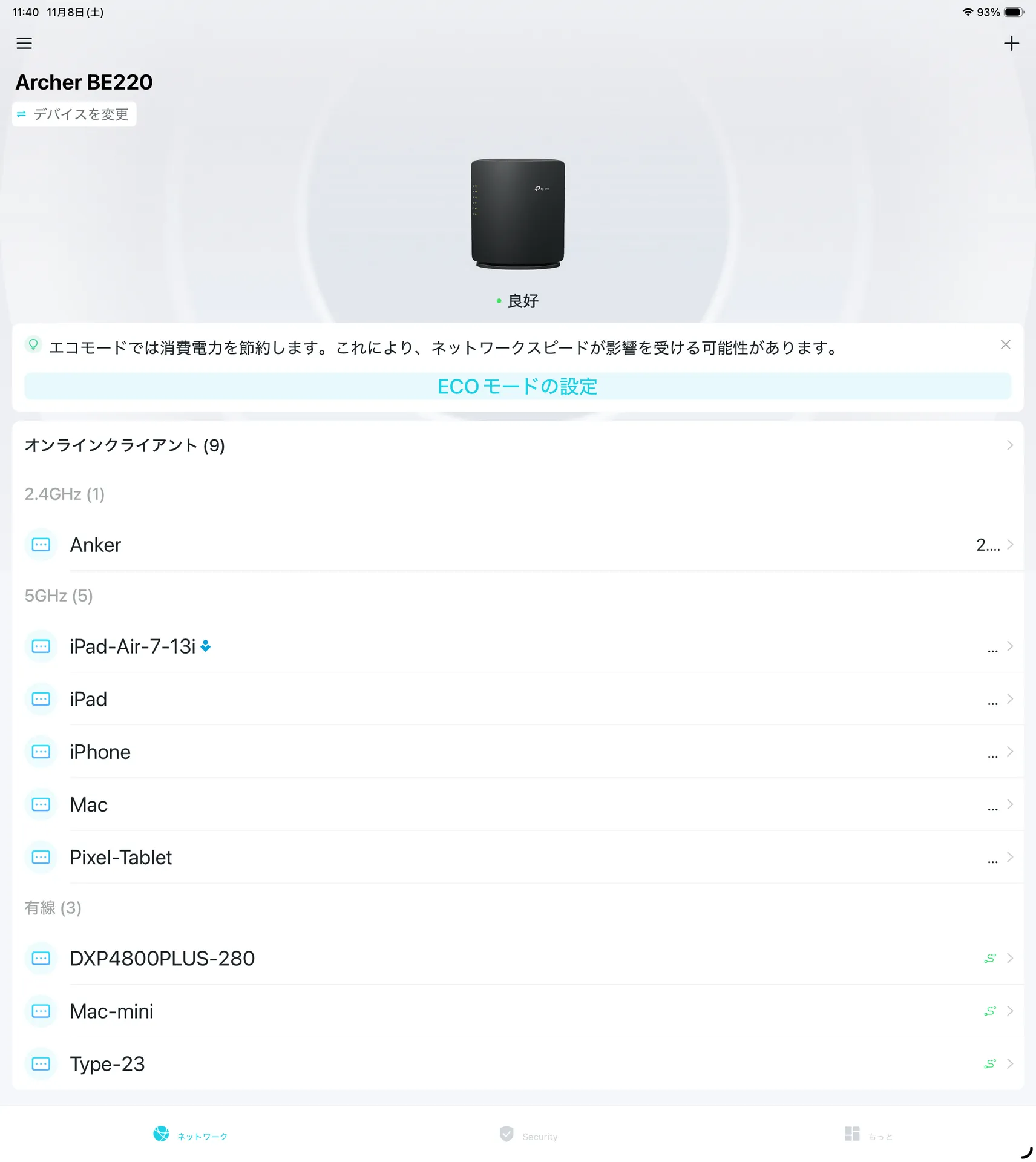Tap the plus icon to add device
This screenshot has width=1036, height=1162.
[1011, 43]
